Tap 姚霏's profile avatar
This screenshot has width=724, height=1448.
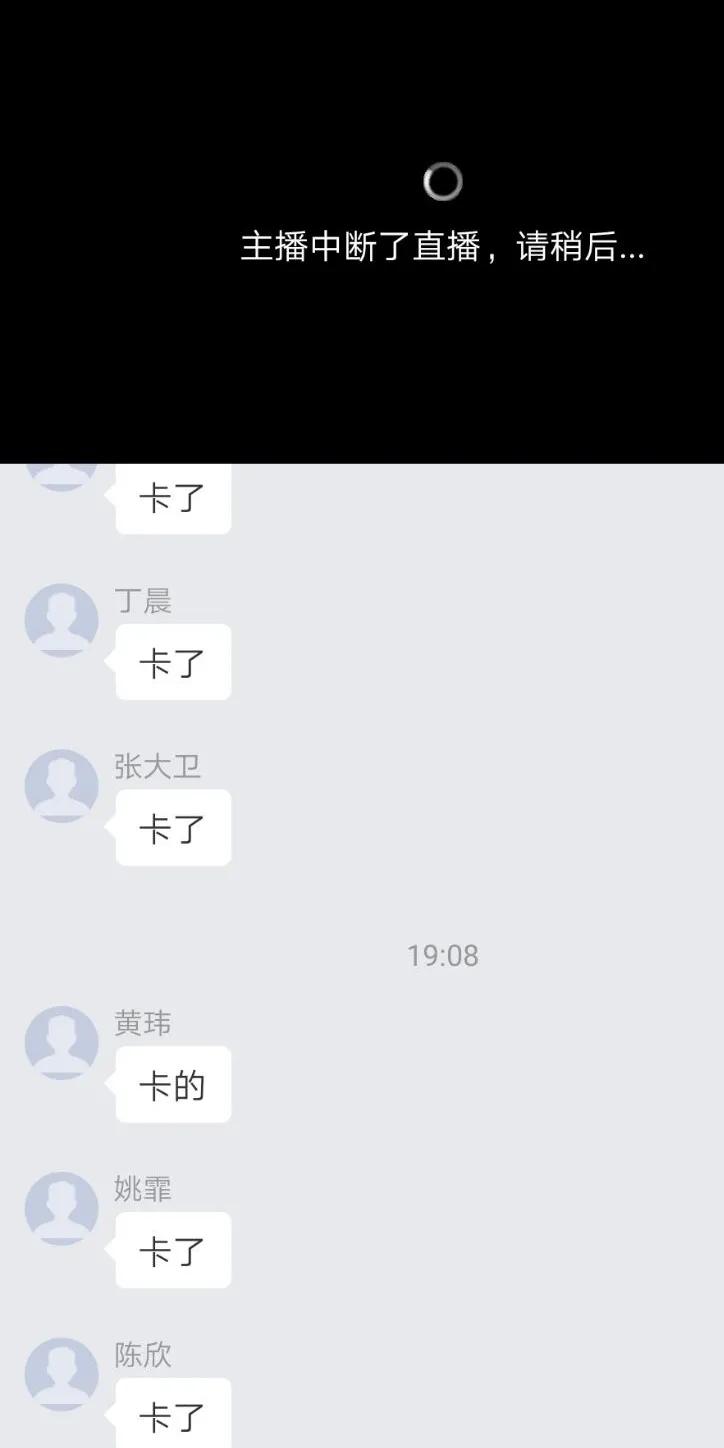(61, 1208)
